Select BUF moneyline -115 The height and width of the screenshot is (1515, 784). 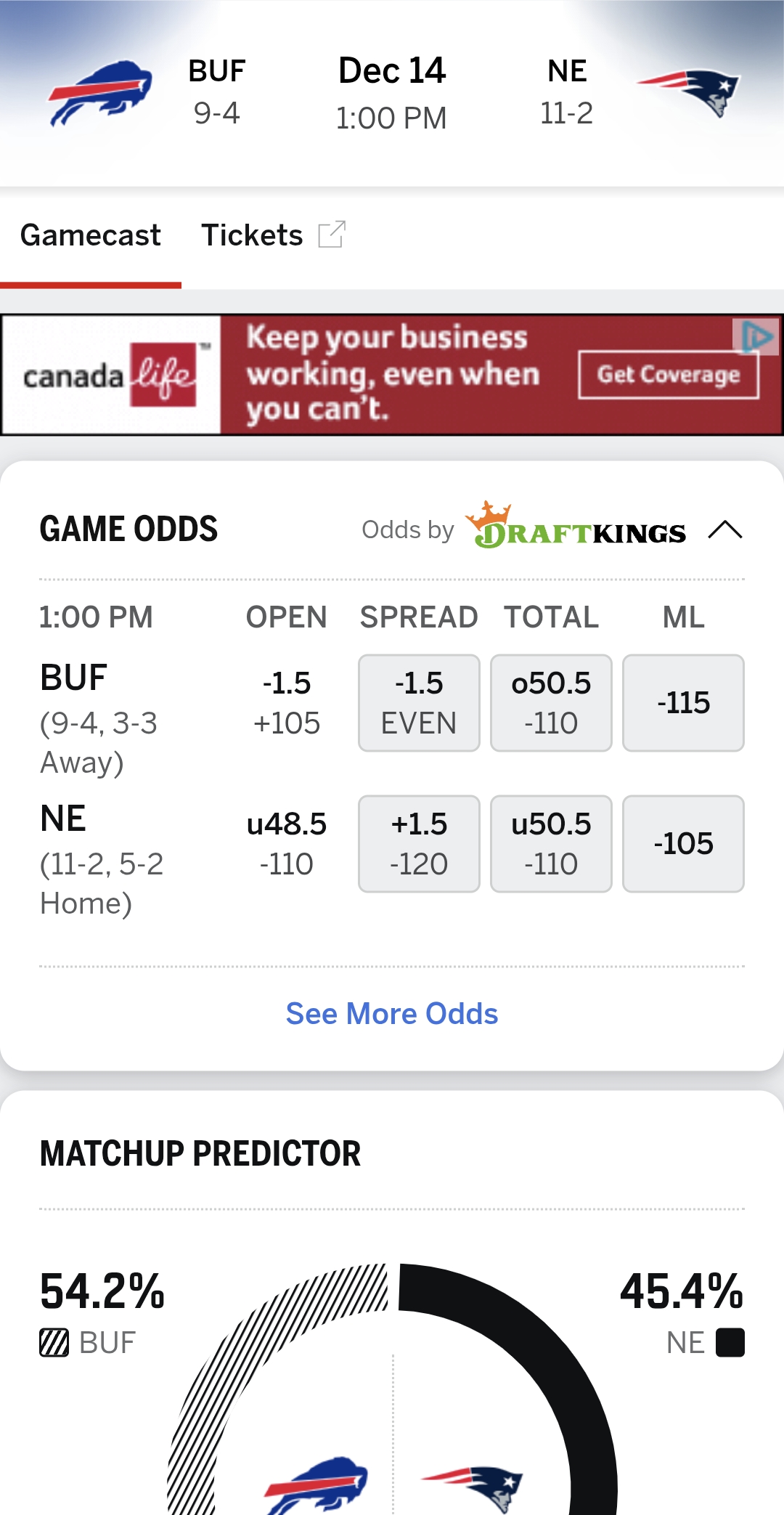[x=683, y=702]
